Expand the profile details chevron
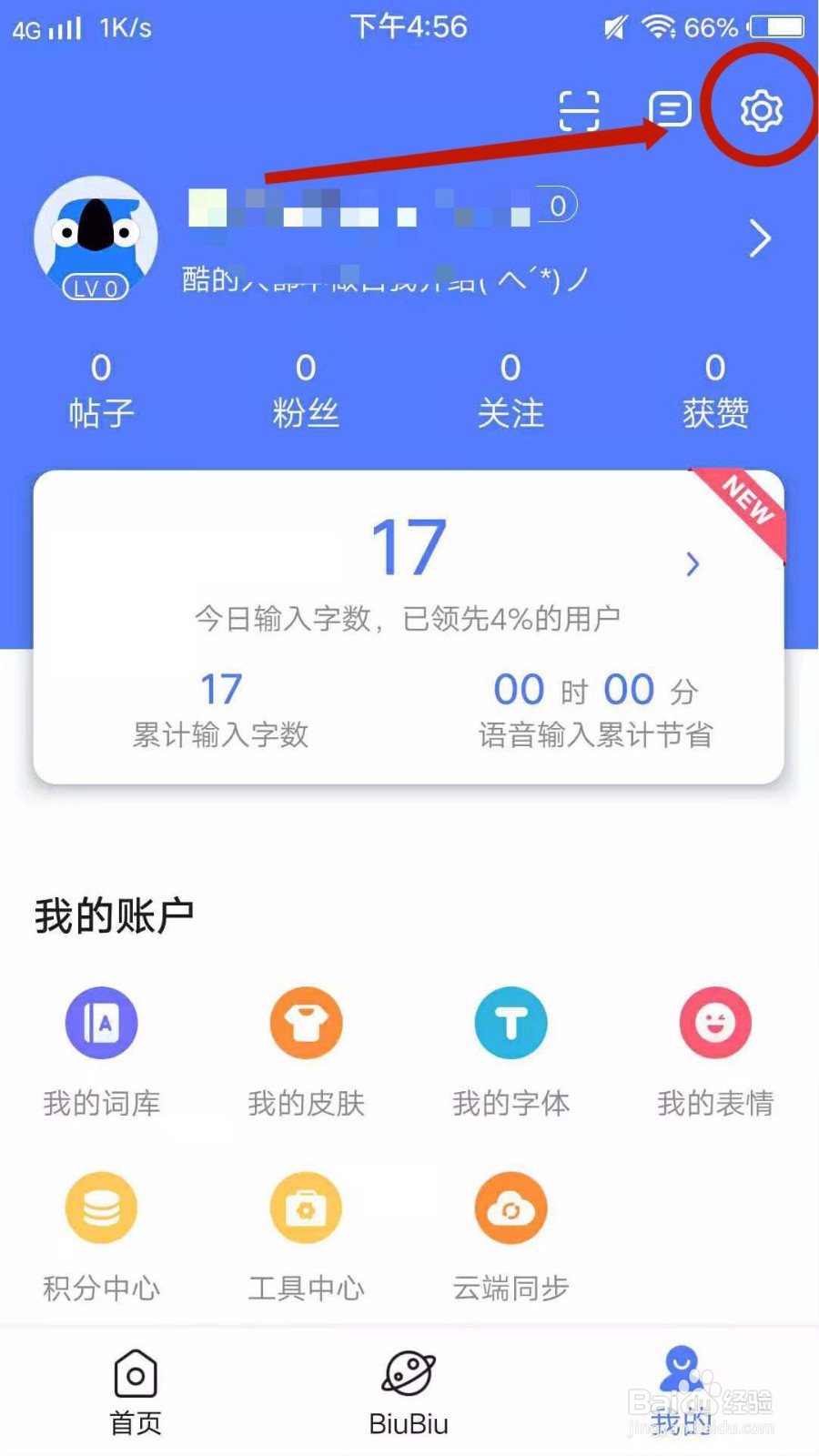The height and width of the screenshot is (1456, 819). click(761, 238)
